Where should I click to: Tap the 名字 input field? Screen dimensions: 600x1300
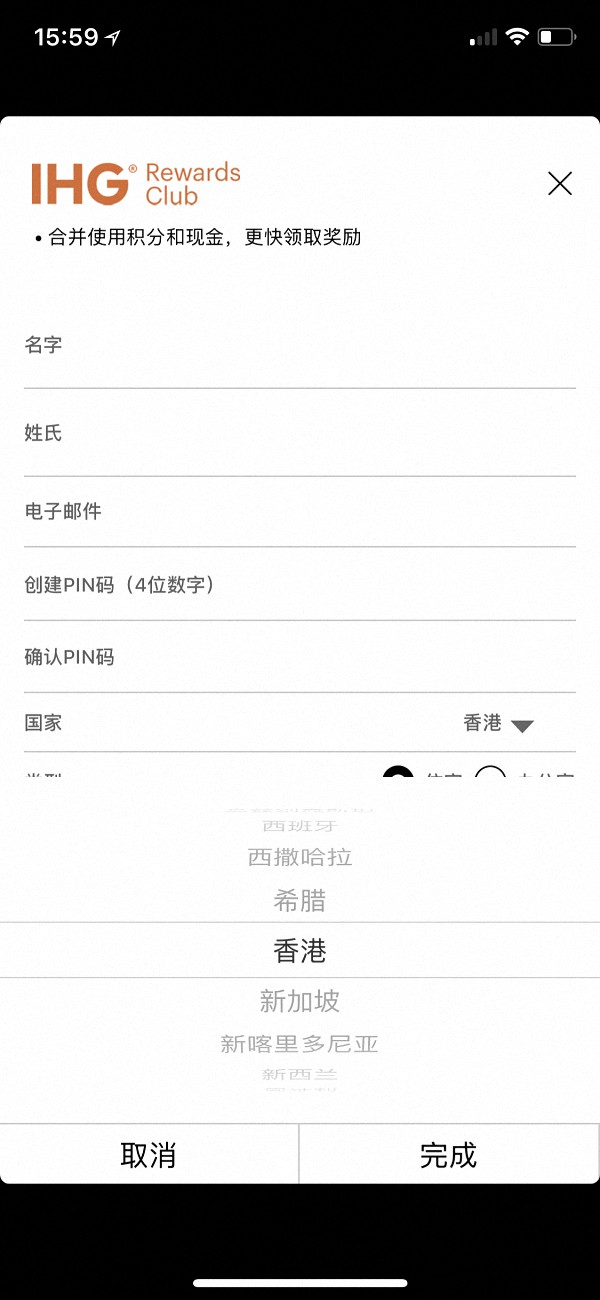300,354
